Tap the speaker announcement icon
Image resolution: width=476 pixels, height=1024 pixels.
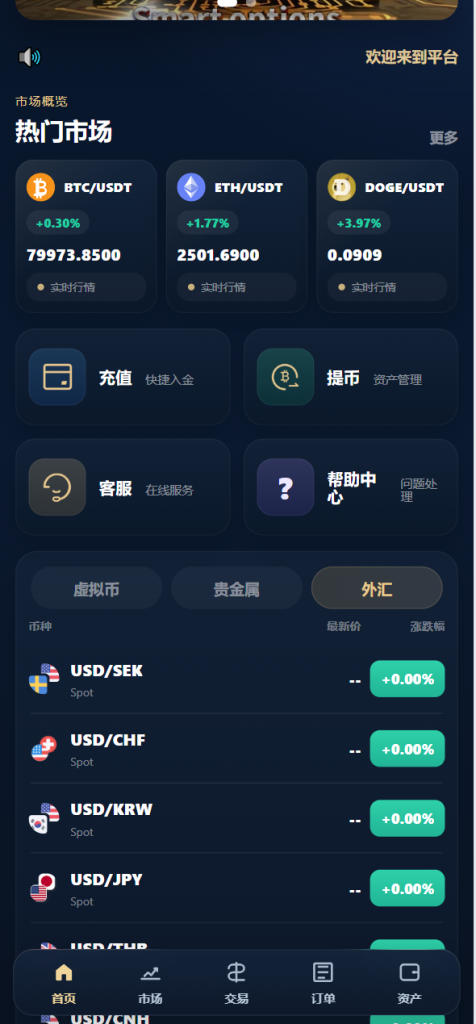(29, 57)
